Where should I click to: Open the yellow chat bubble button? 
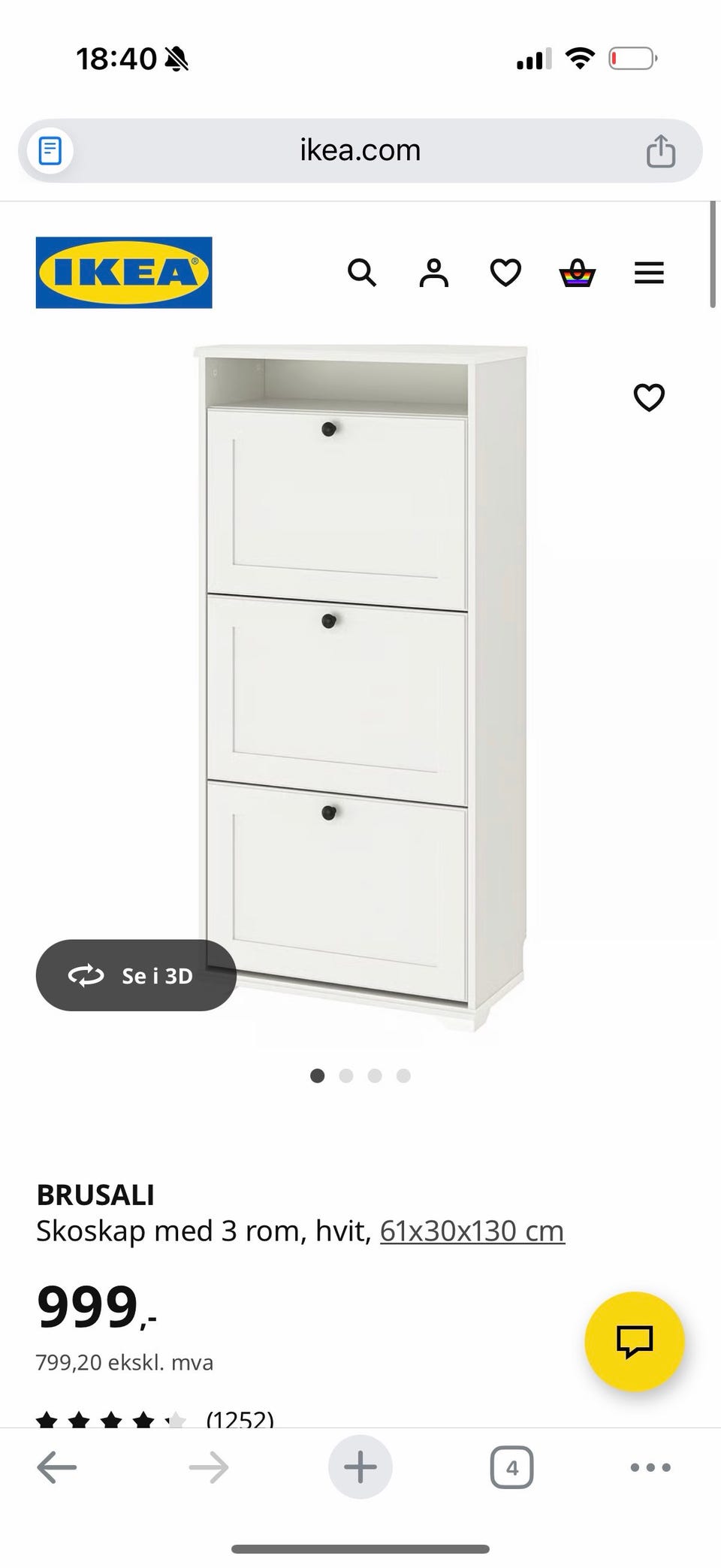click(x=634, y=1341)
